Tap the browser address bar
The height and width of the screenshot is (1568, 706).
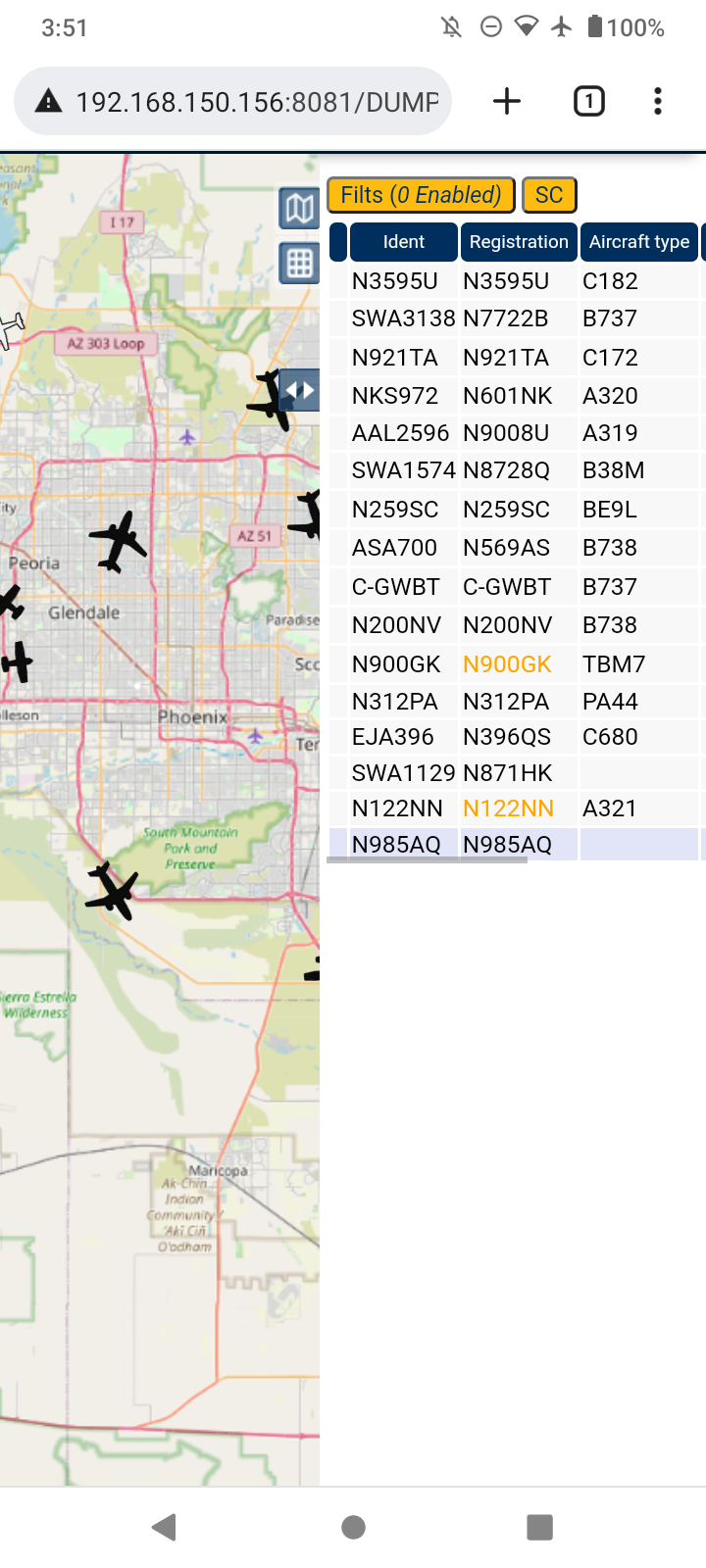233,101
